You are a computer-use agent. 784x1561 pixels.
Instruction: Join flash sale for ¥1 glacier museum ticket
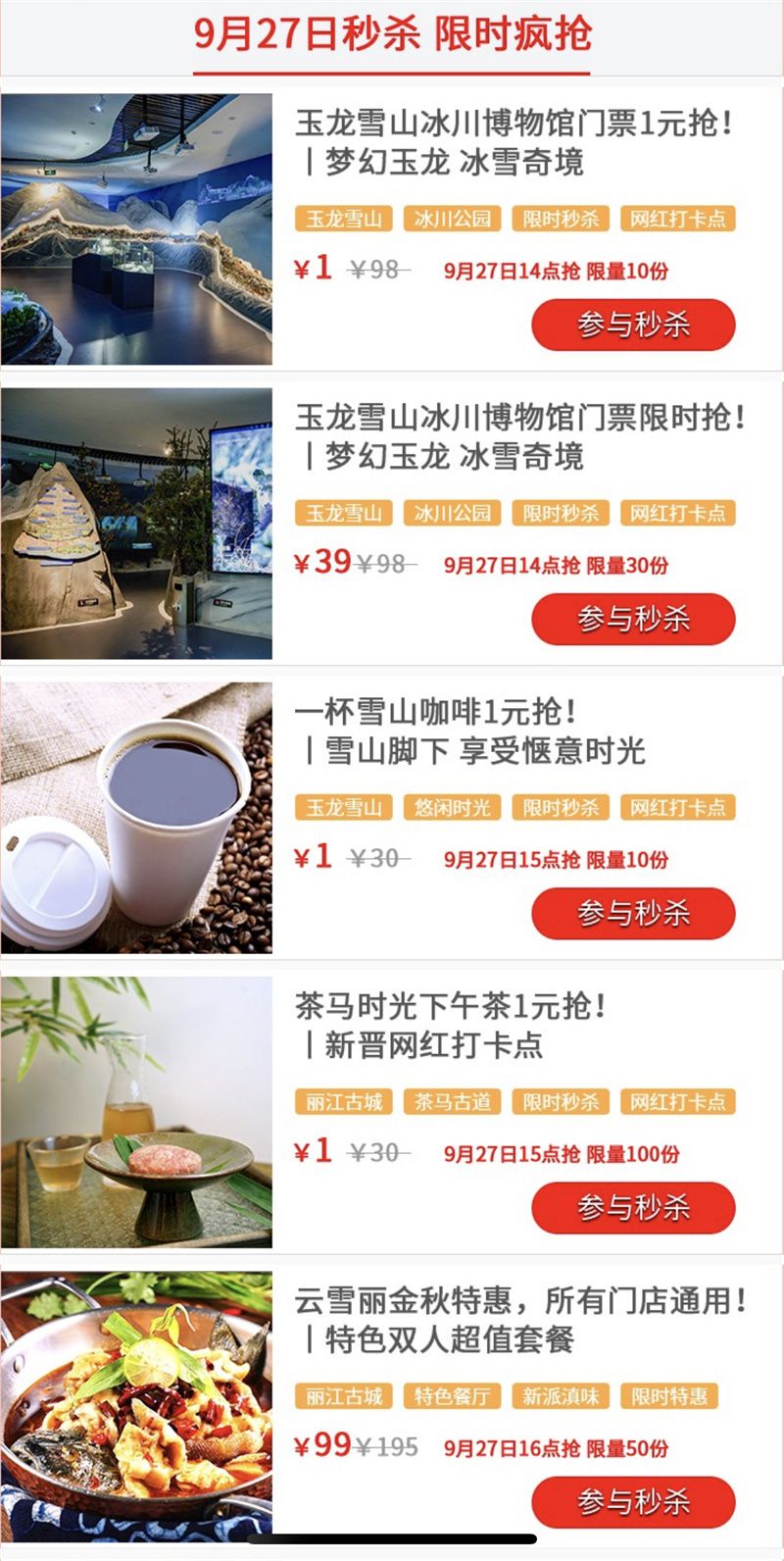[x=633, y=325]
